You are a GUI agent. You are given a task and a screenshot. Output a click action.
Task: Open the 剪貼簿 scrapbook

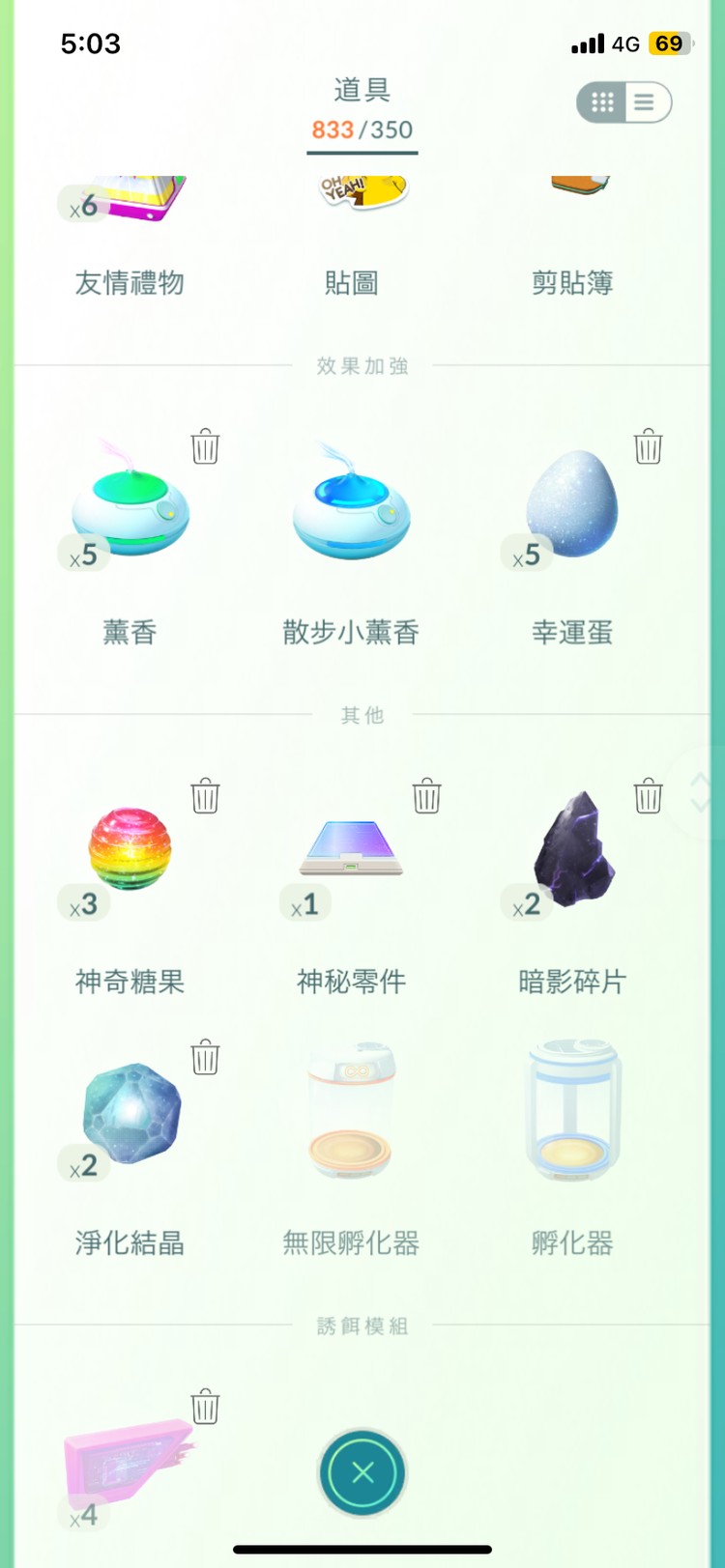click(572, 222)
